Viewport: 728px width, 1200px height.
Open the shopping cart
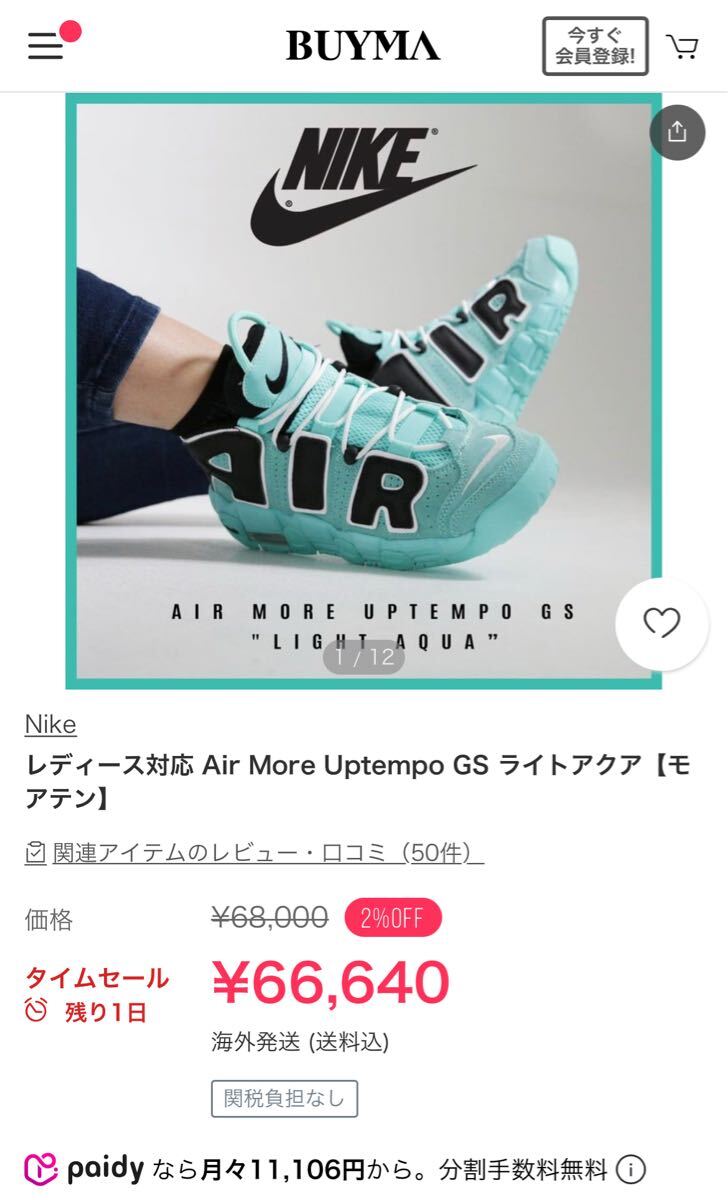coord(682,46)
